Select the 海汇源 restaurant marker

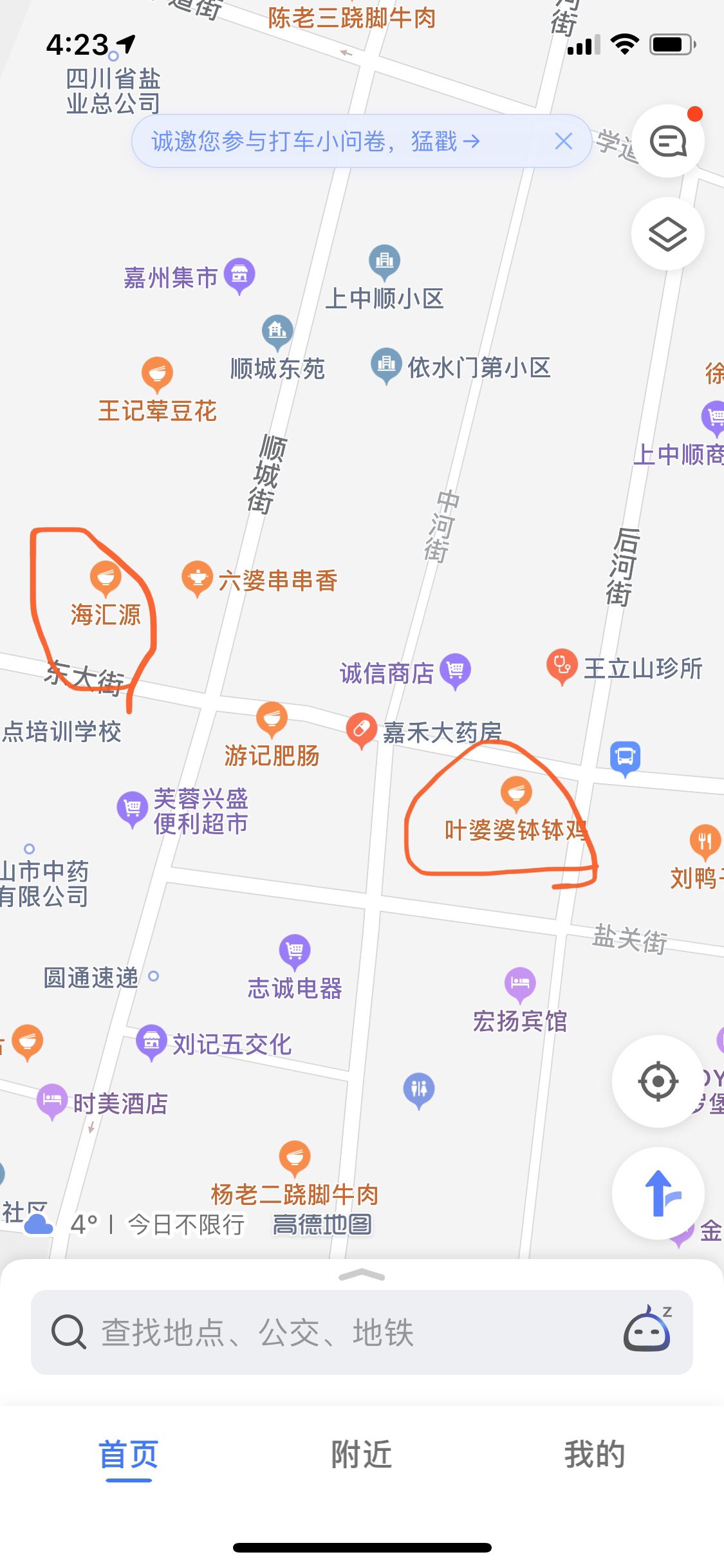click(x=106, y=577)
